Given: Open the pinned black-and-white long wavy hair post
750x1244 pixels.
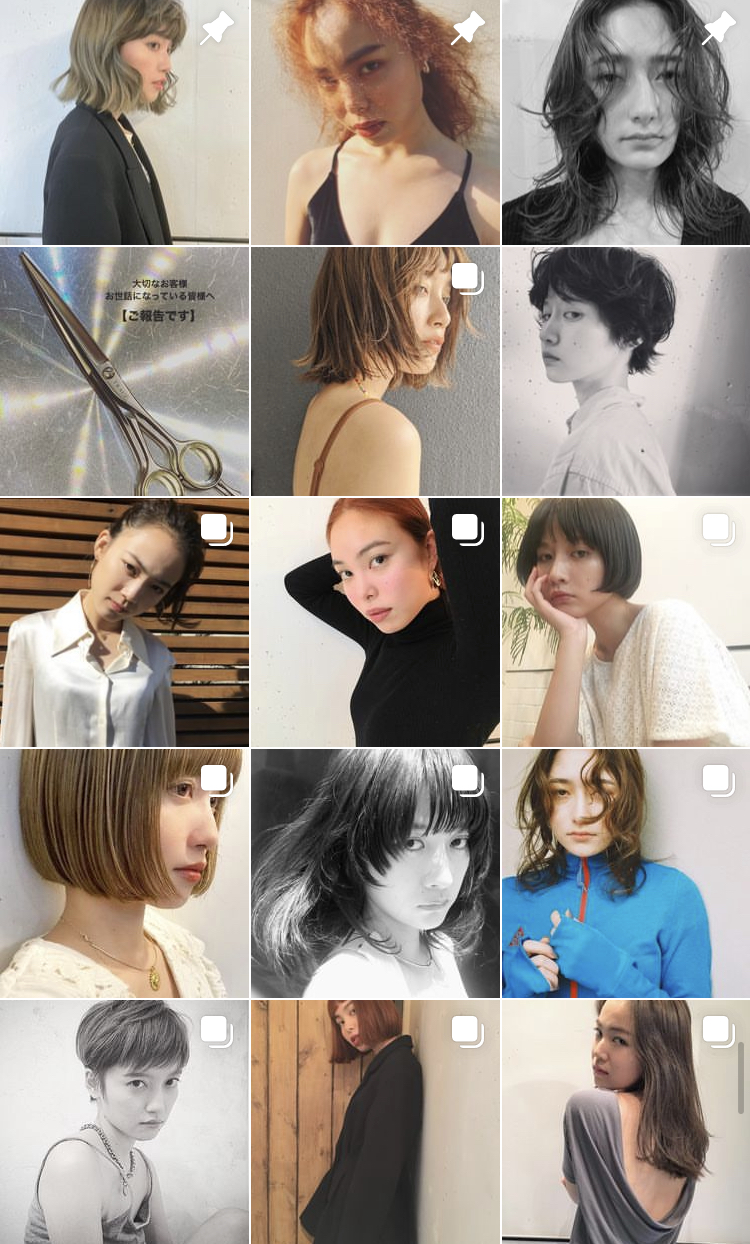Looking at the screenshot, I should pos(626,122).
